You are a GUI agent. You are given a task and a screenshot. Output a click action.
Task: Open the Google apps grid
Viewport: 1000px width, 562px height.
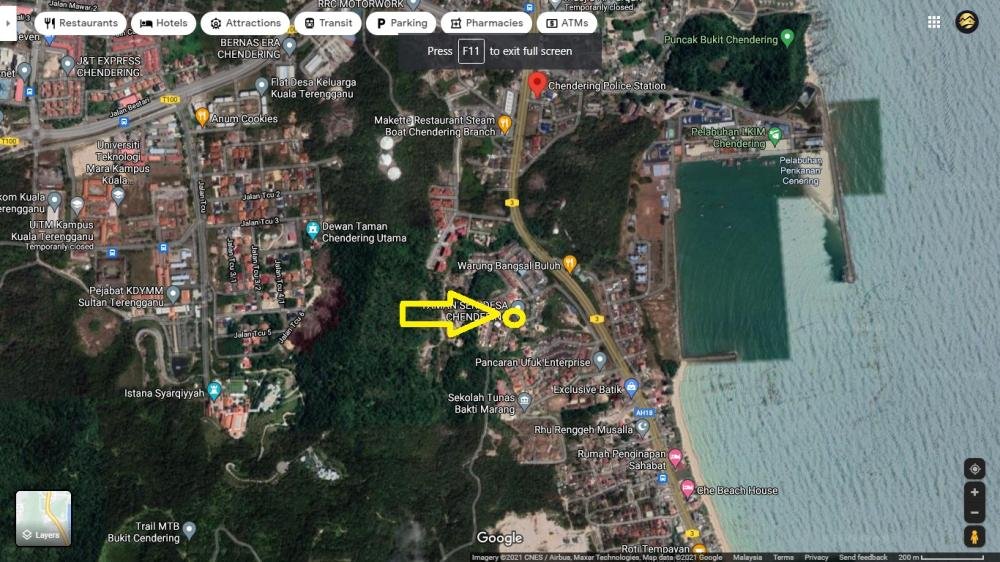coord(934,22)
